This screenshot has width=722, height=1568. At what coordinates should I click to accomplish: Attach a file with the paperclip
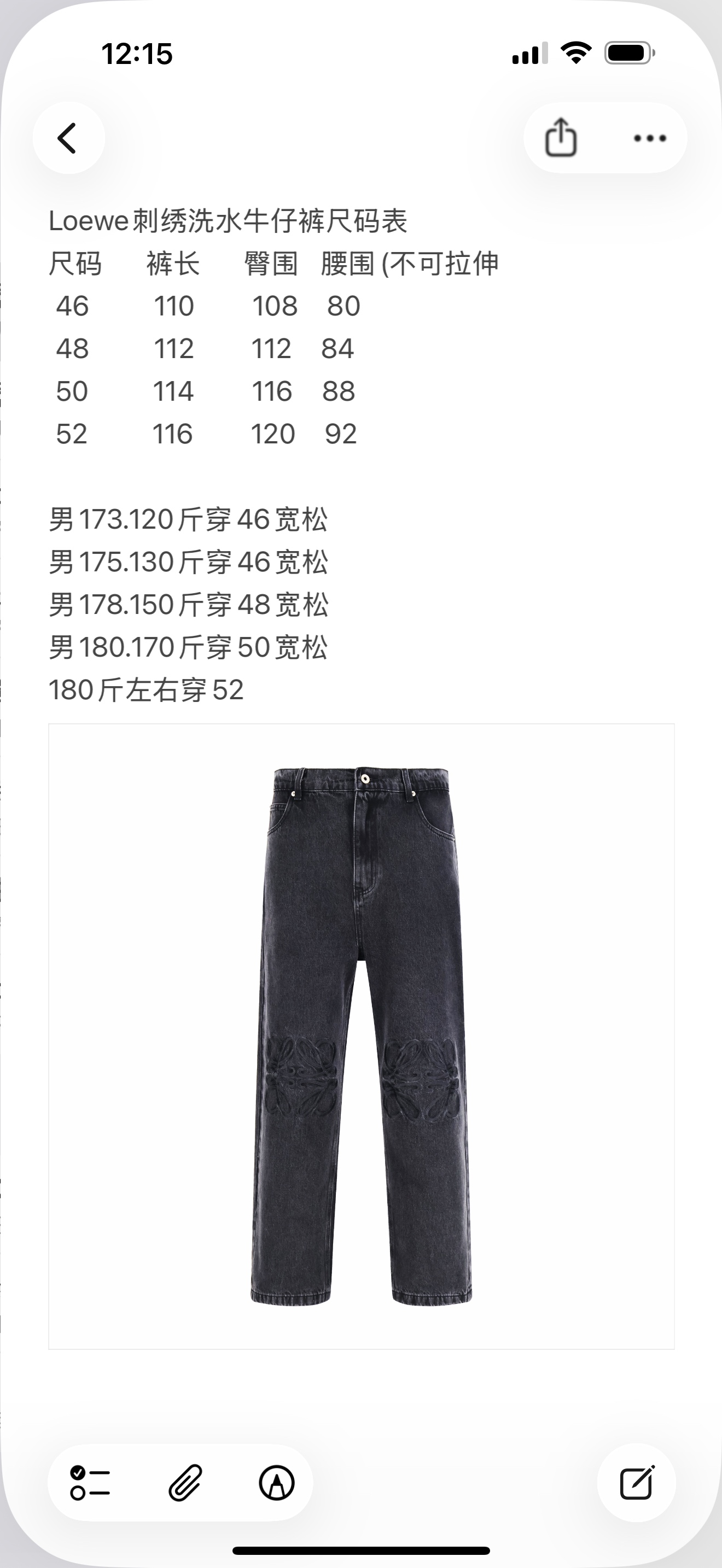184,1482
